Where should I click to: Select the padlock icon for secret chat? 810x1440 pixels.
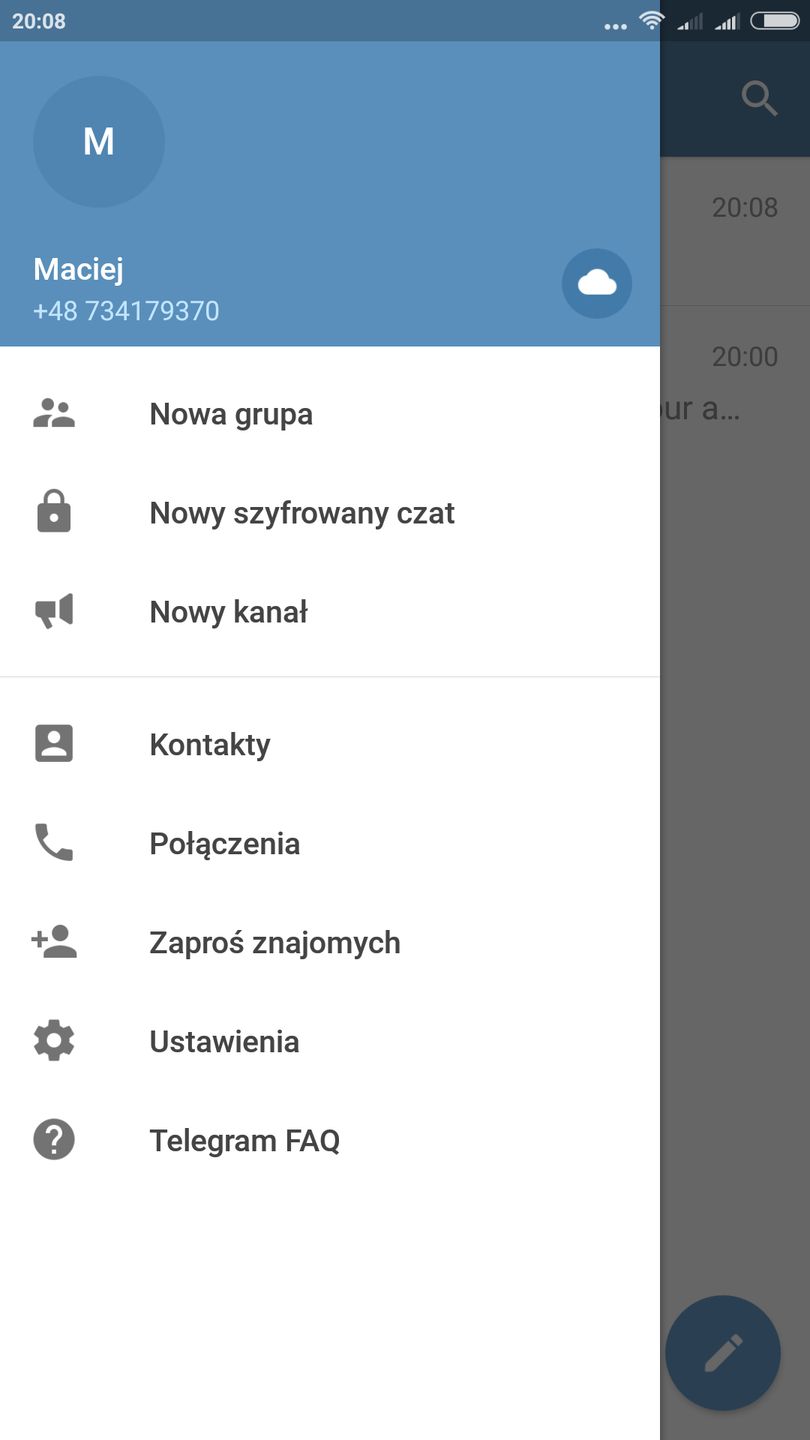[x=53, y=512]
